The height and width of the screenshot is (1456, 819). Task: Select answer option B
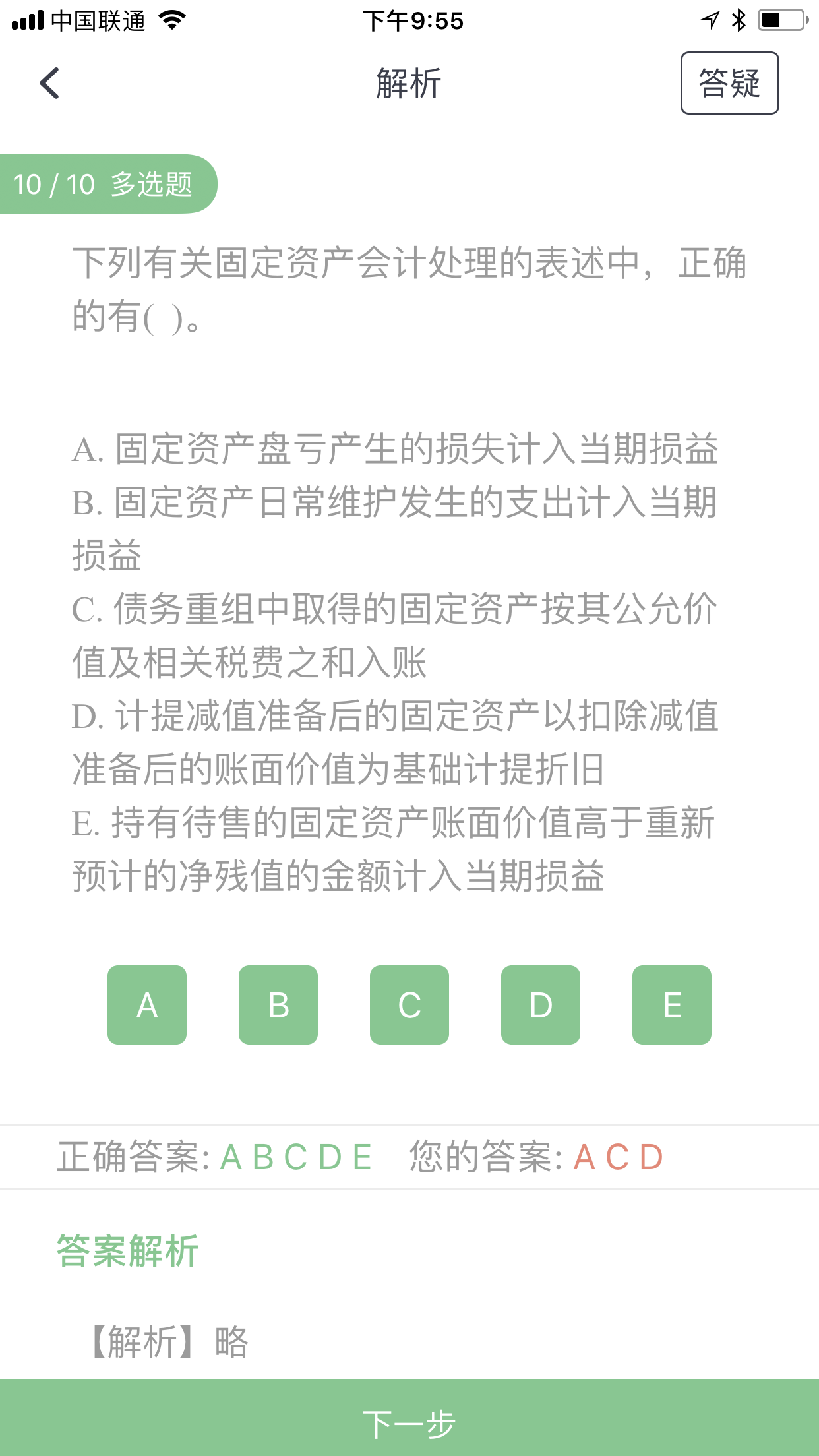[x=278, y=1004]
